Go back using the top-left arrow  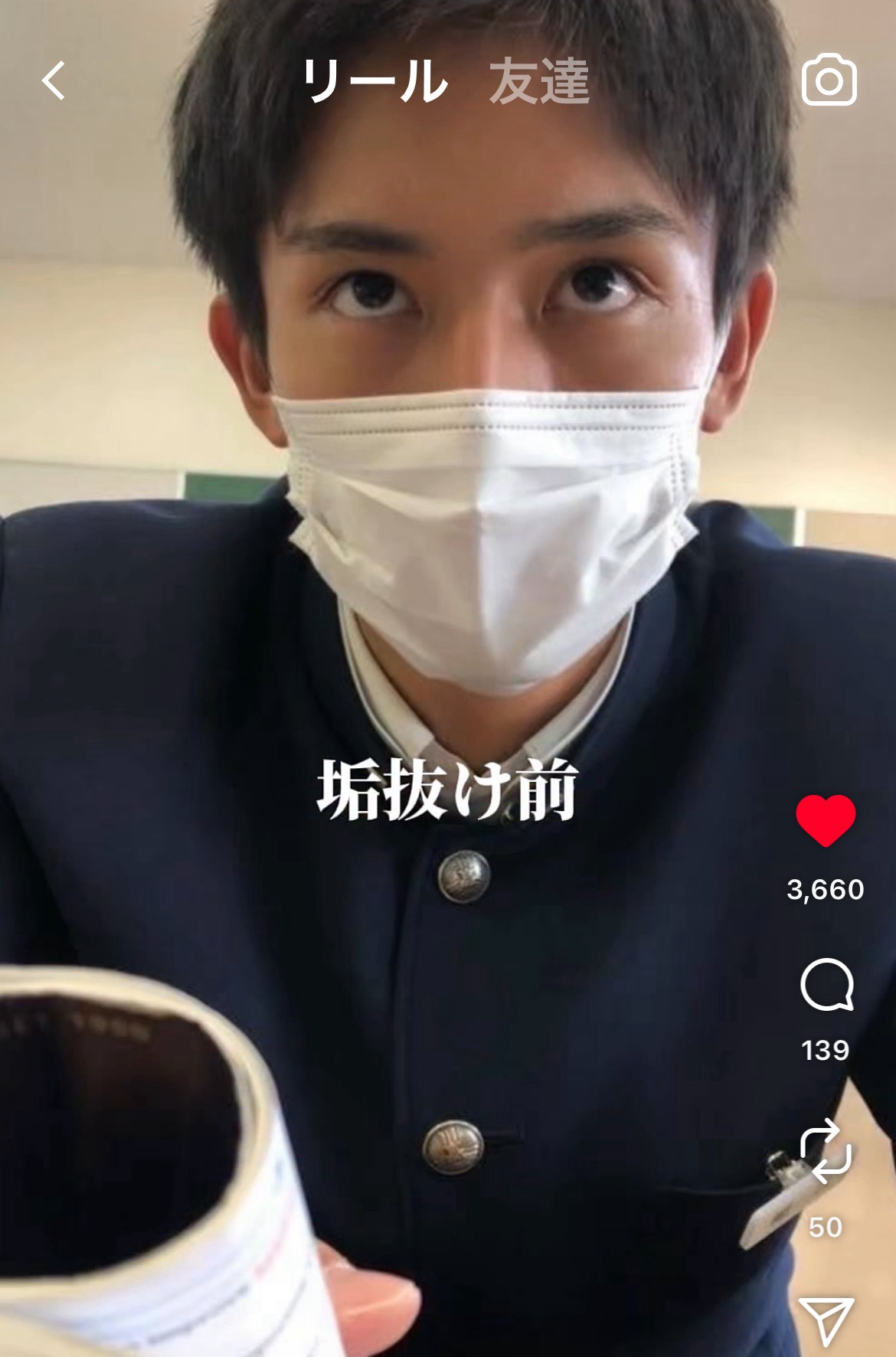click(54, 80)
